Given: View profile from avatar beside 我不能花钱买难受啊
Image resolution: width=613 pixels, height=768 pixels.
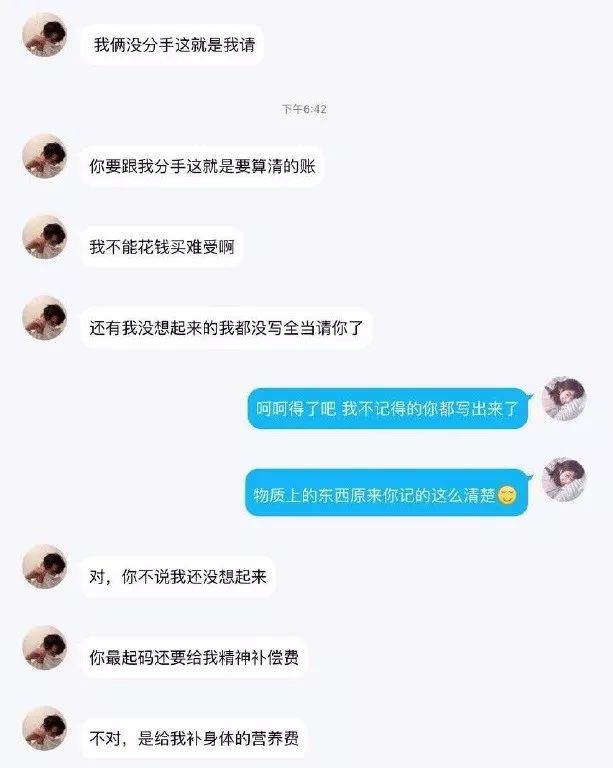Looking at the screenshot, I should click(x=45, y=236).
